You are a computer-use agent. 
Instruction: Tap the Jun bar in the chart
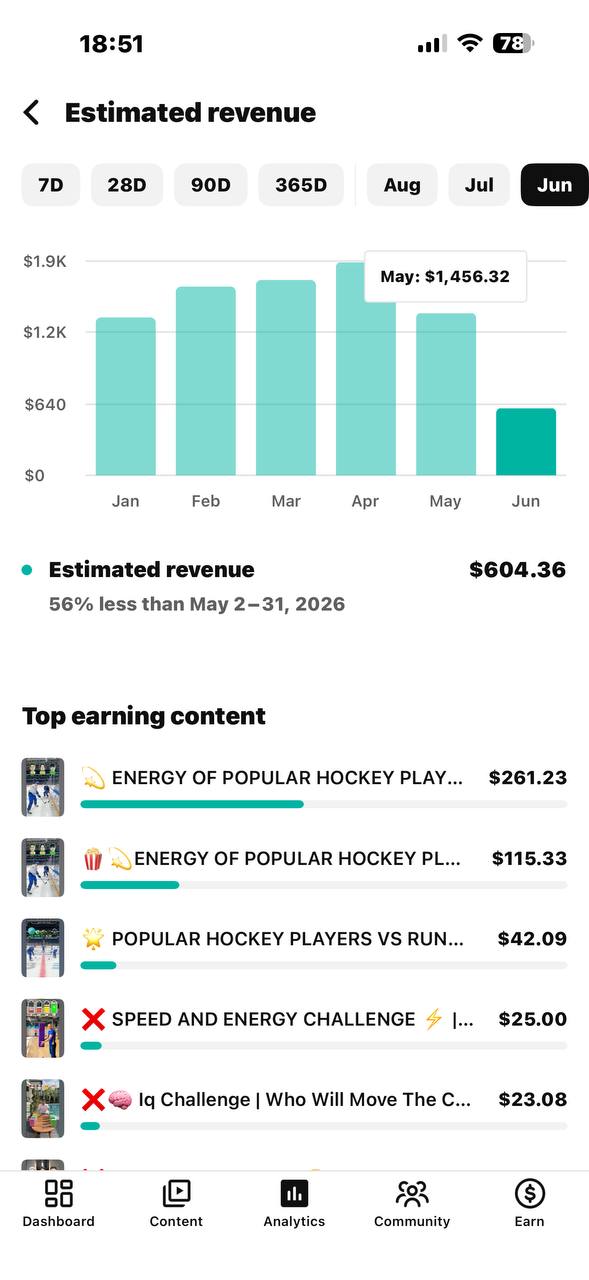(526, 442)
